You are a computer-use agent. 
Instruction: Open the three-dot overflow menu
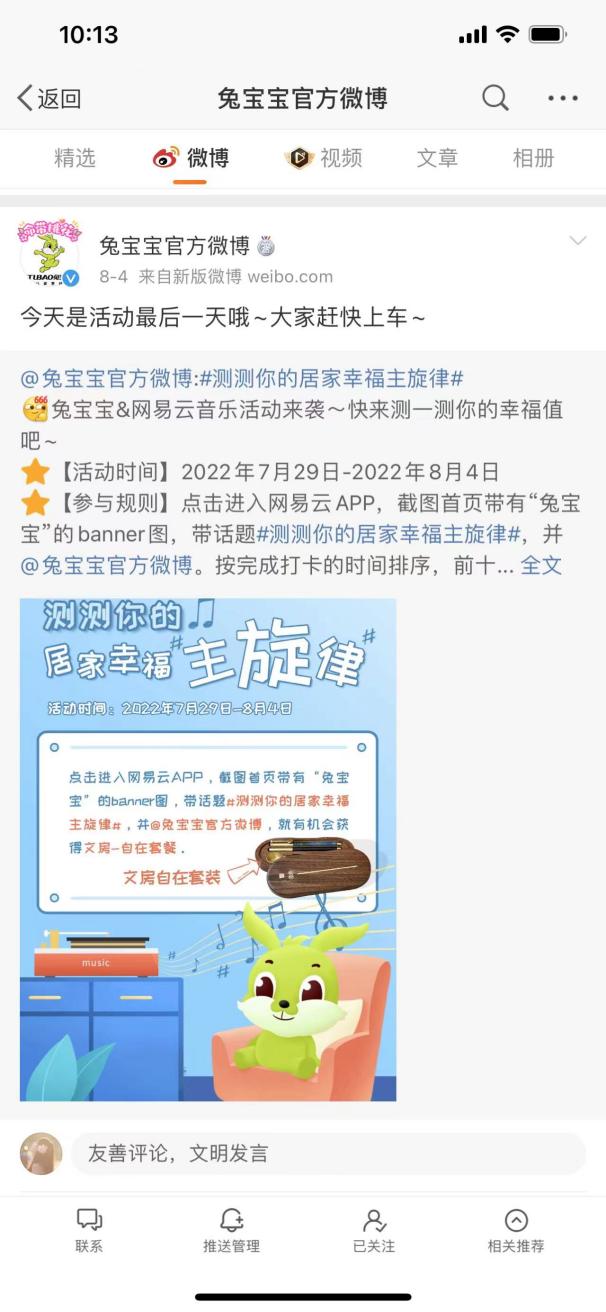click(x=563, y=98)
